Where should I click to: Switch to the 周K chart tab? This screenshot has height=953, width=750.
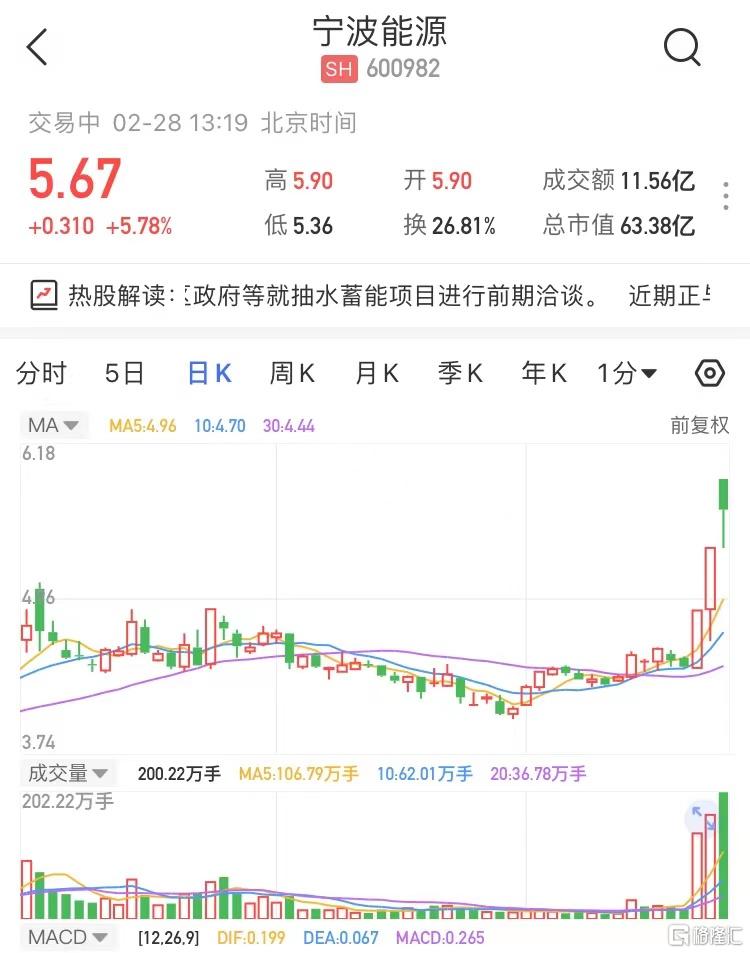pyautogui.click(x=292, y=373)
